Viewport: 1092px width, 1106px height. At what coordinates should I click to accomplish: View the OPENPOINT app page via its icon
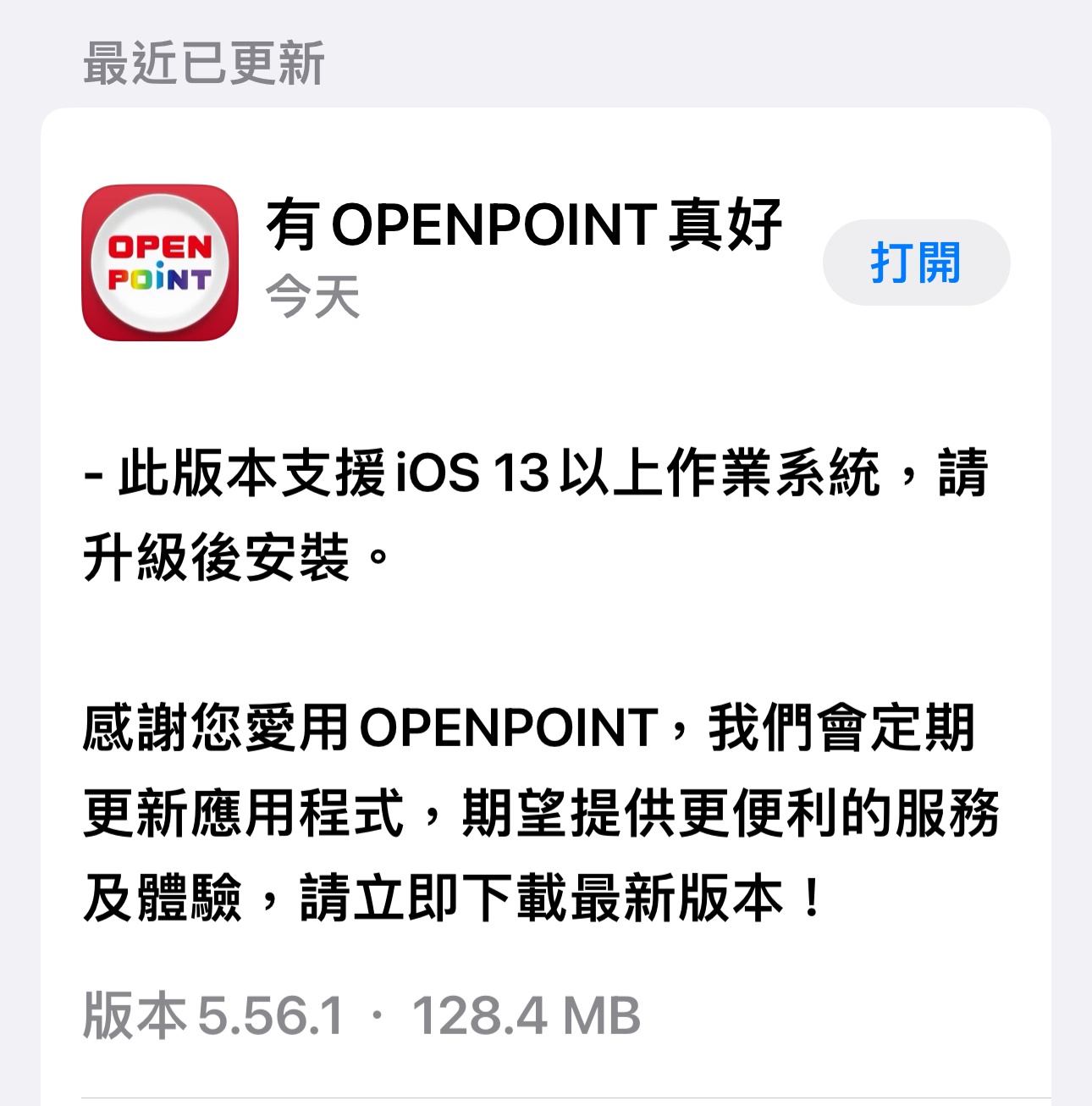click(x=160, y=263)
